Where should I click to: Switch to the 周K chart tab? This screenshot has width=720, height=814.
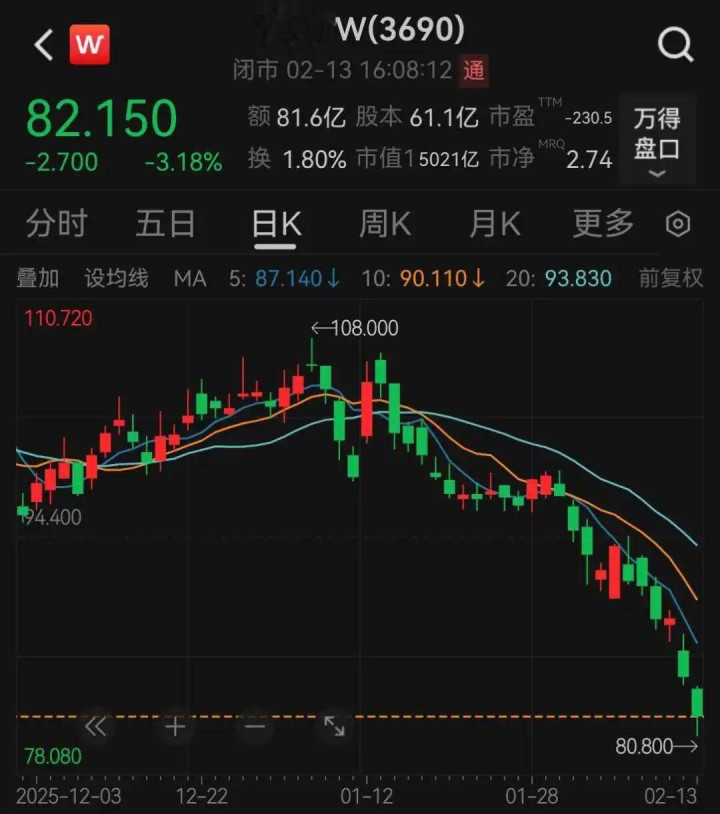[385, 223]
